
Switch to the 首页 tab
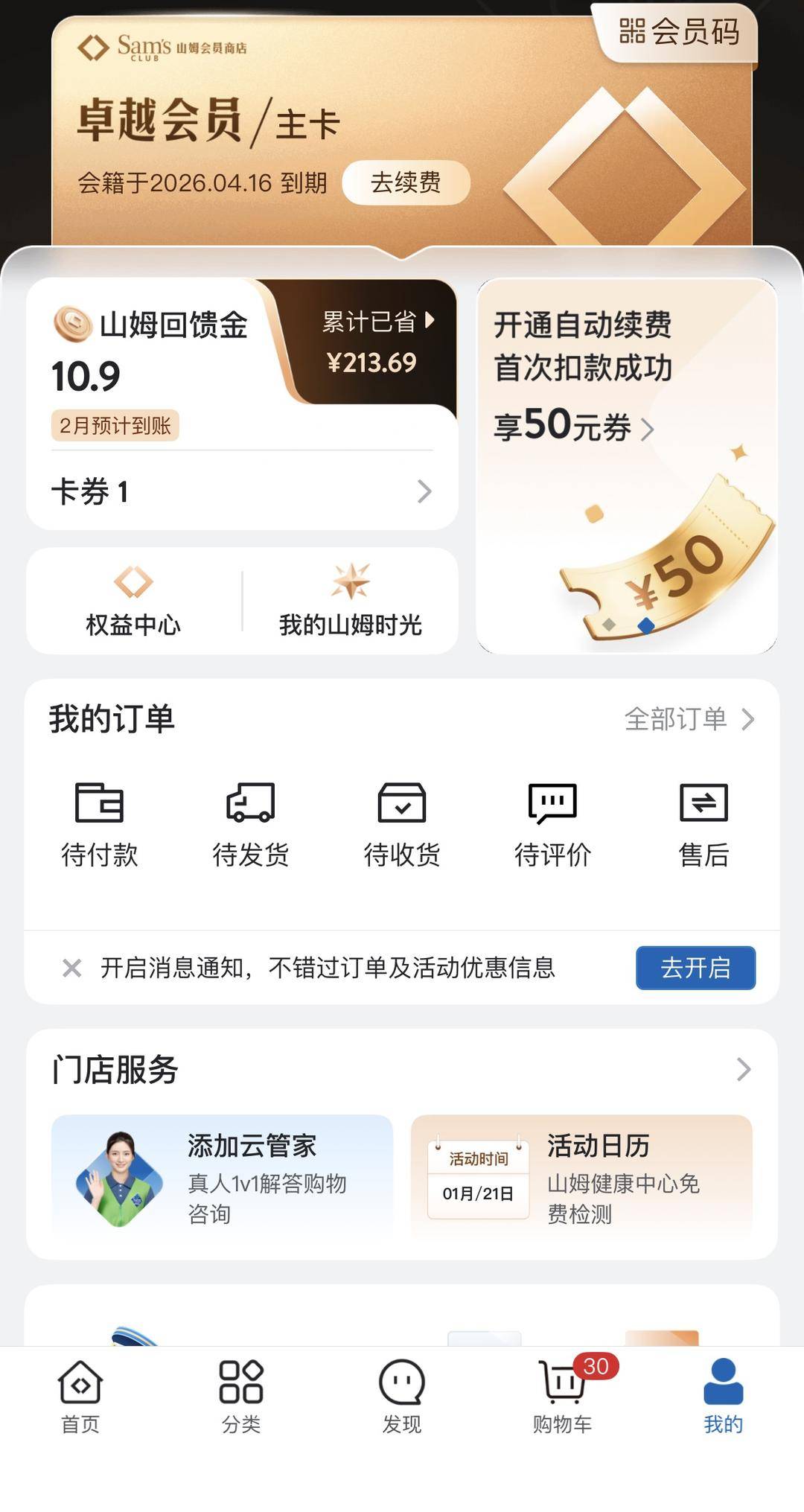point(80,1396)
